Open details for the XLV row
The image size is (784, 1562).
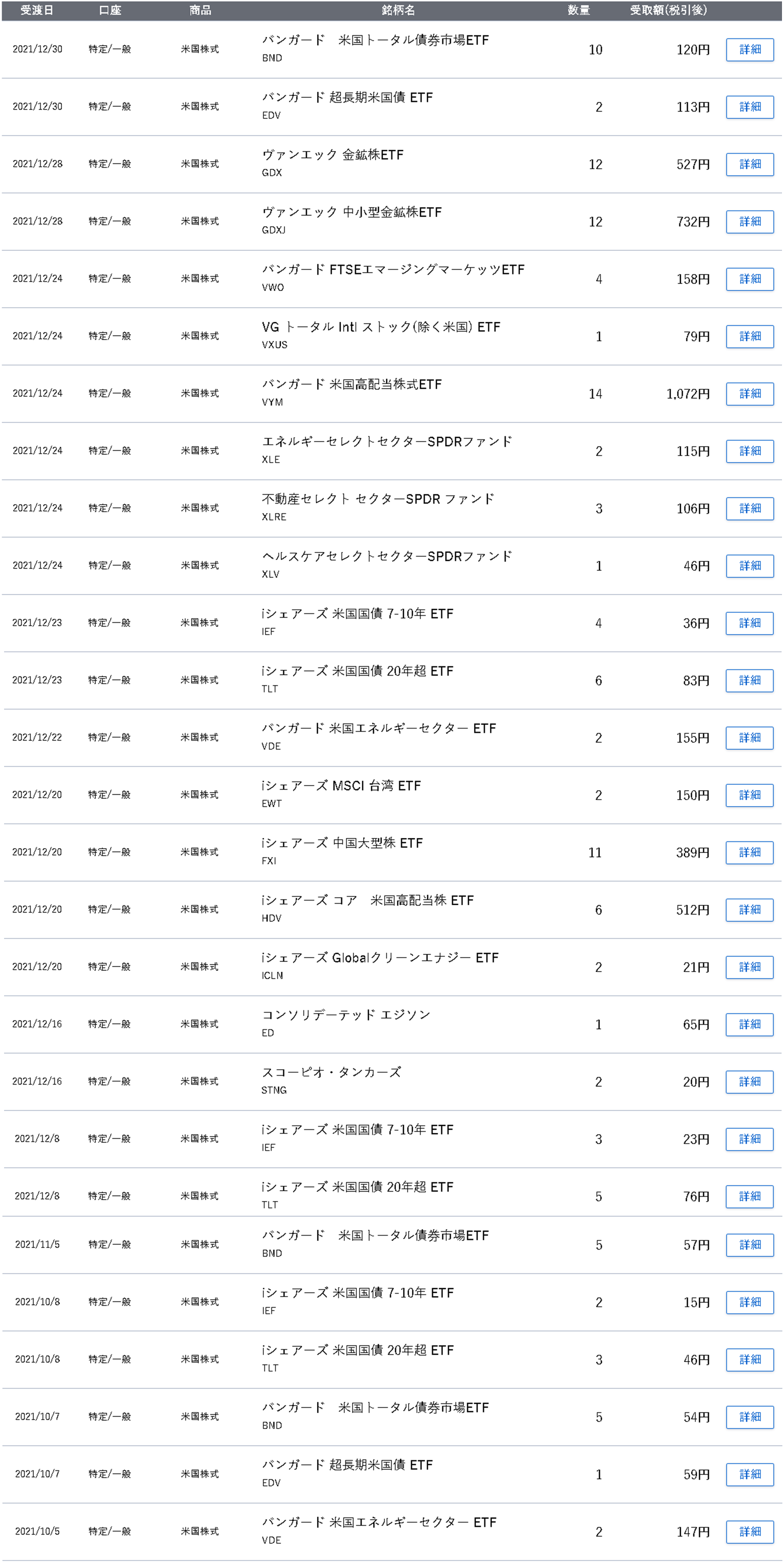pos(749,566)
